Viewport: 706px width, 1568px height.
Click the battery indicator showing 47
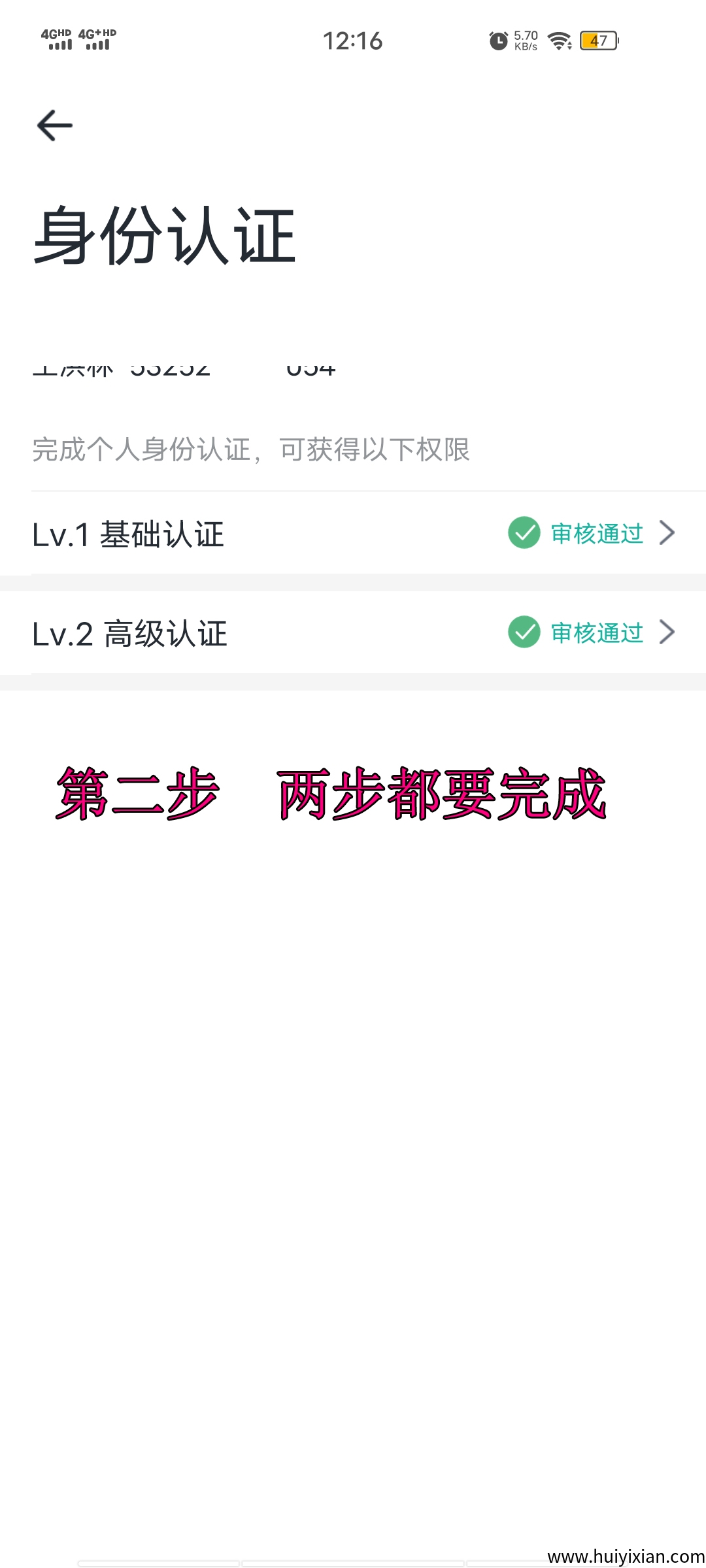pos(599,41)
